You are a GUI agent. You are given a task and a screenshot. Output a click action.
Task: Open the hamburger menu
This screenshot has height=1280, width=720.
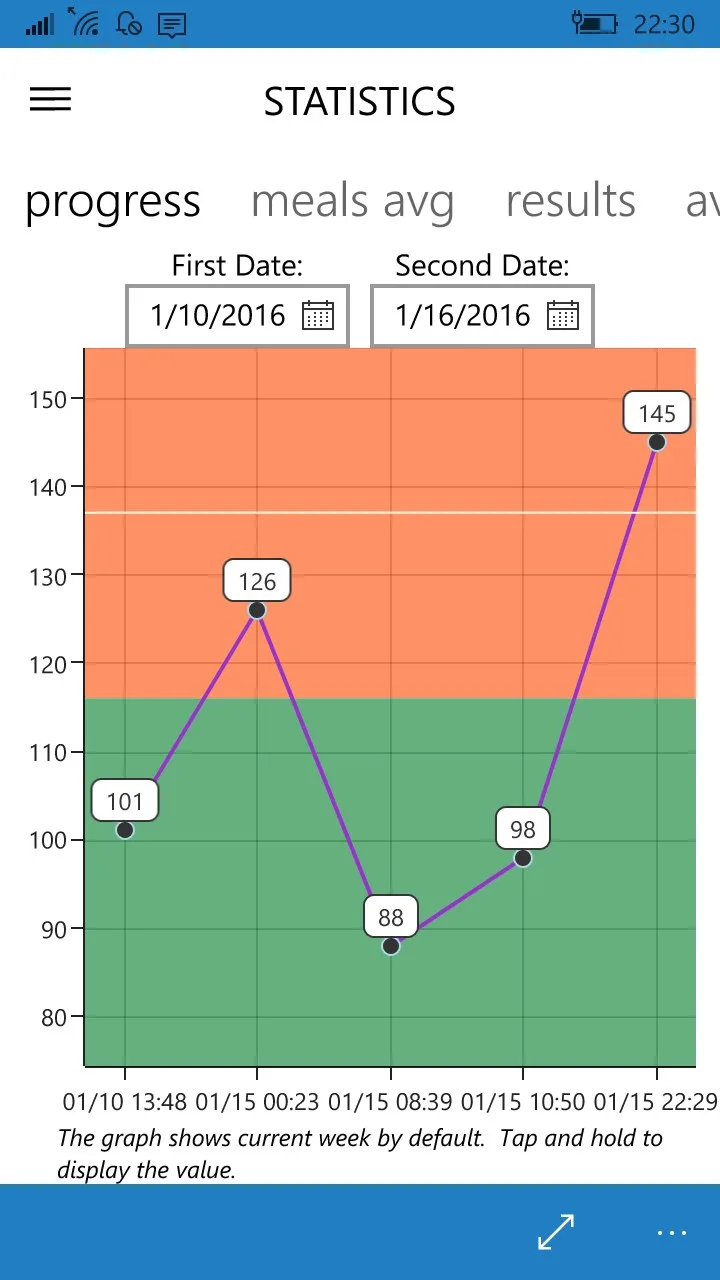pos(50,99)
